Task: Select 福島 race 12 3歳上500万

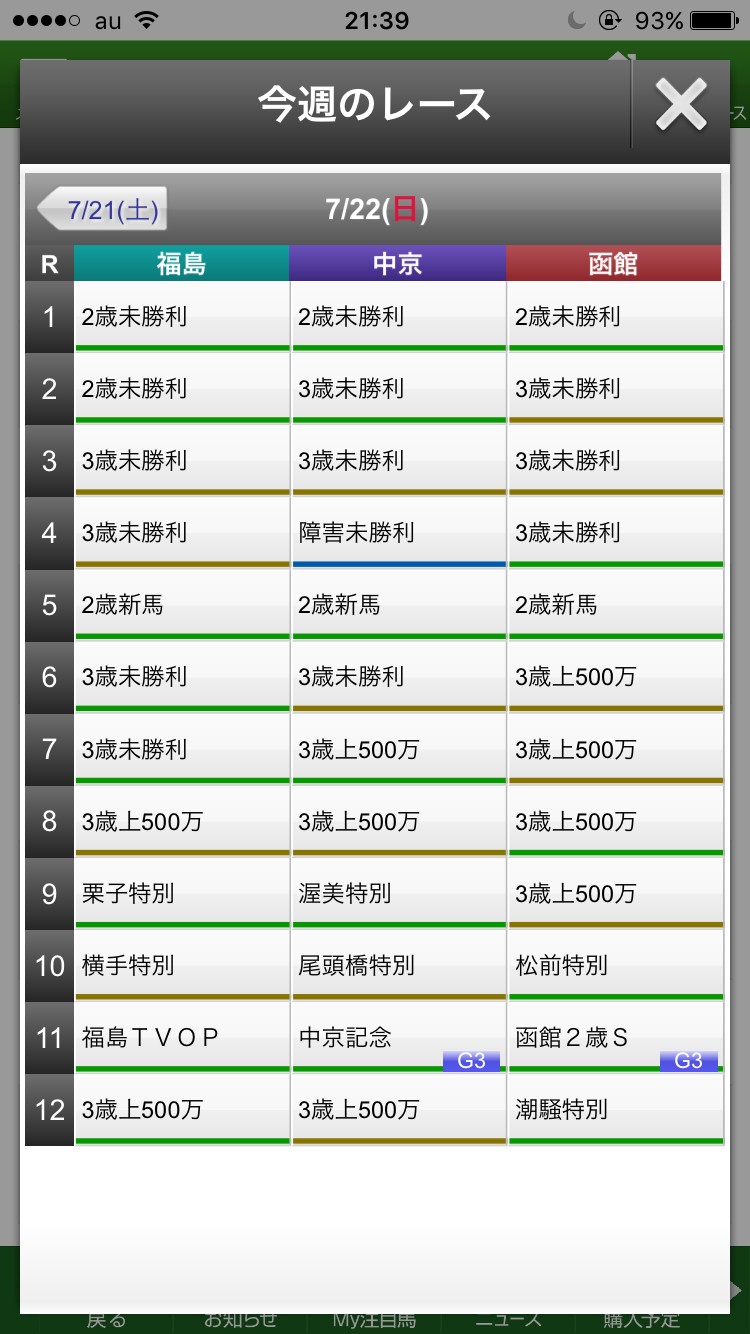Action: [x=181, y=1110]
